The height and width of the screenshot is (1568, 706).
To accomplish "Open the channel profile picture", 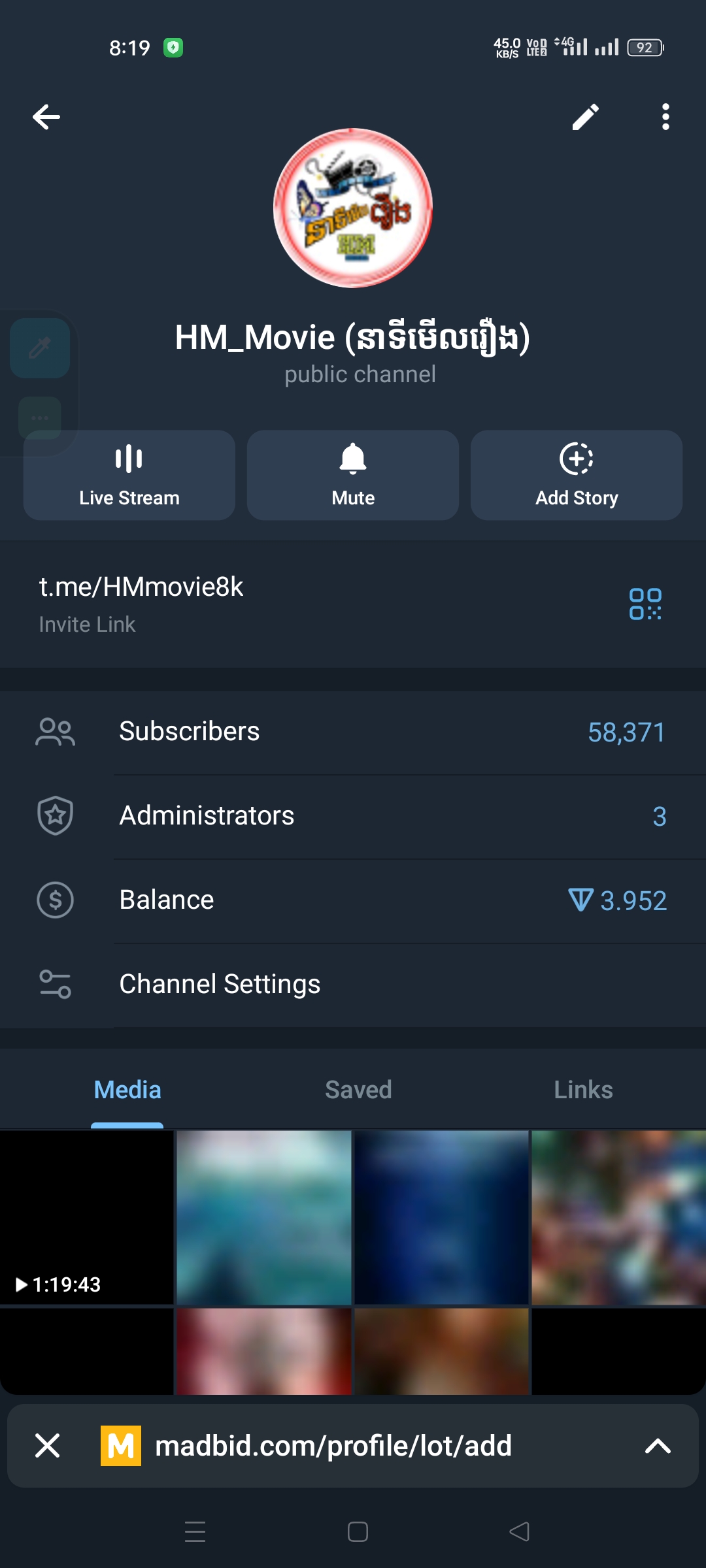I will (353, 208).
